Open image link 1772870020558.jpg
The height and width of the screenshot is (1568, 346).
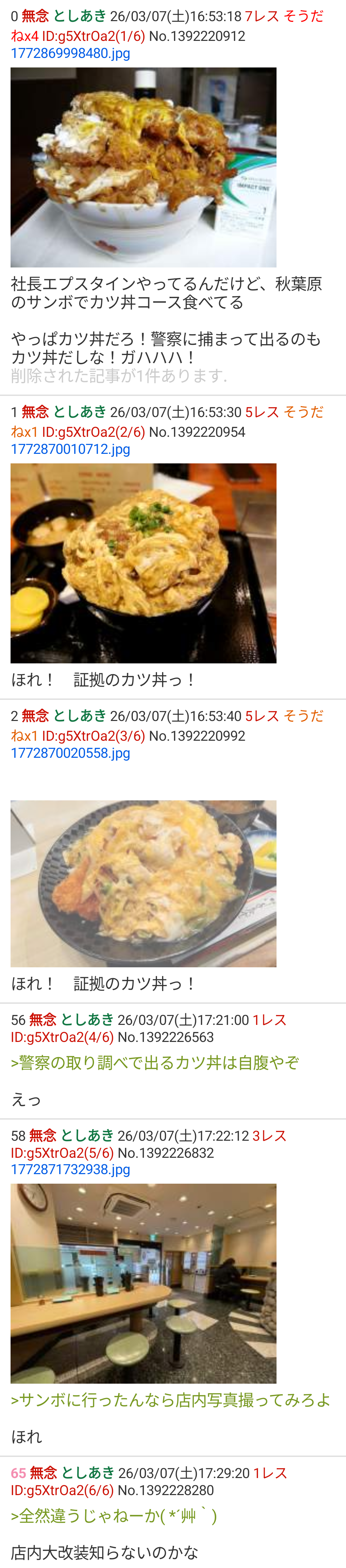click(70, 753)
